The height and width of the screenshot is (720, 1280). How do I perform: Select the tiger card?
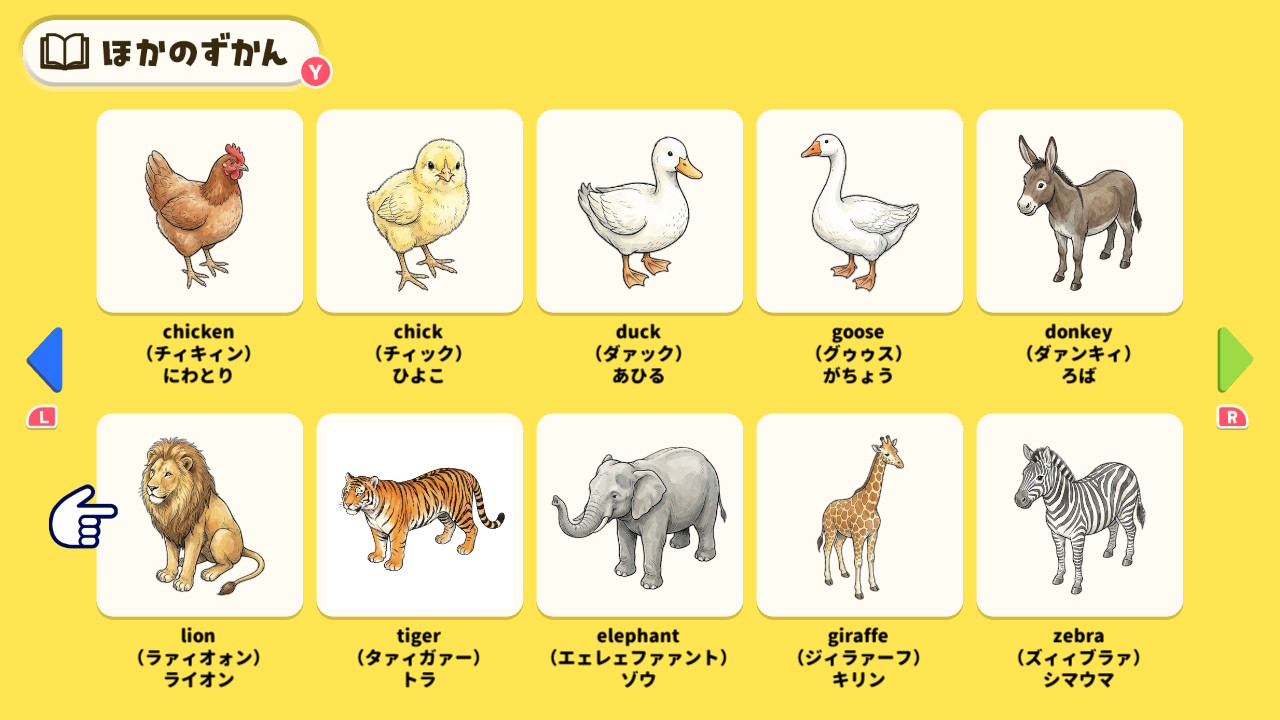pos(420,516)
